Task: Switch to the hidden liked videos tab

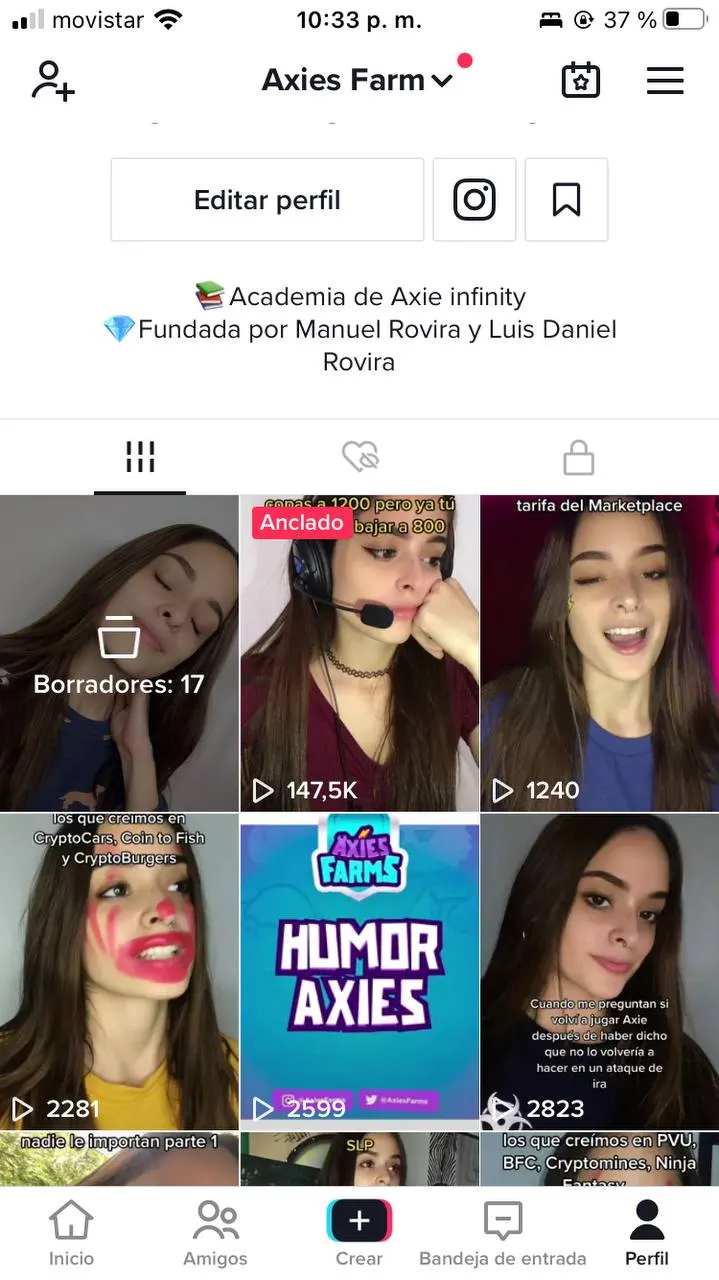Action: click(360, 458)
